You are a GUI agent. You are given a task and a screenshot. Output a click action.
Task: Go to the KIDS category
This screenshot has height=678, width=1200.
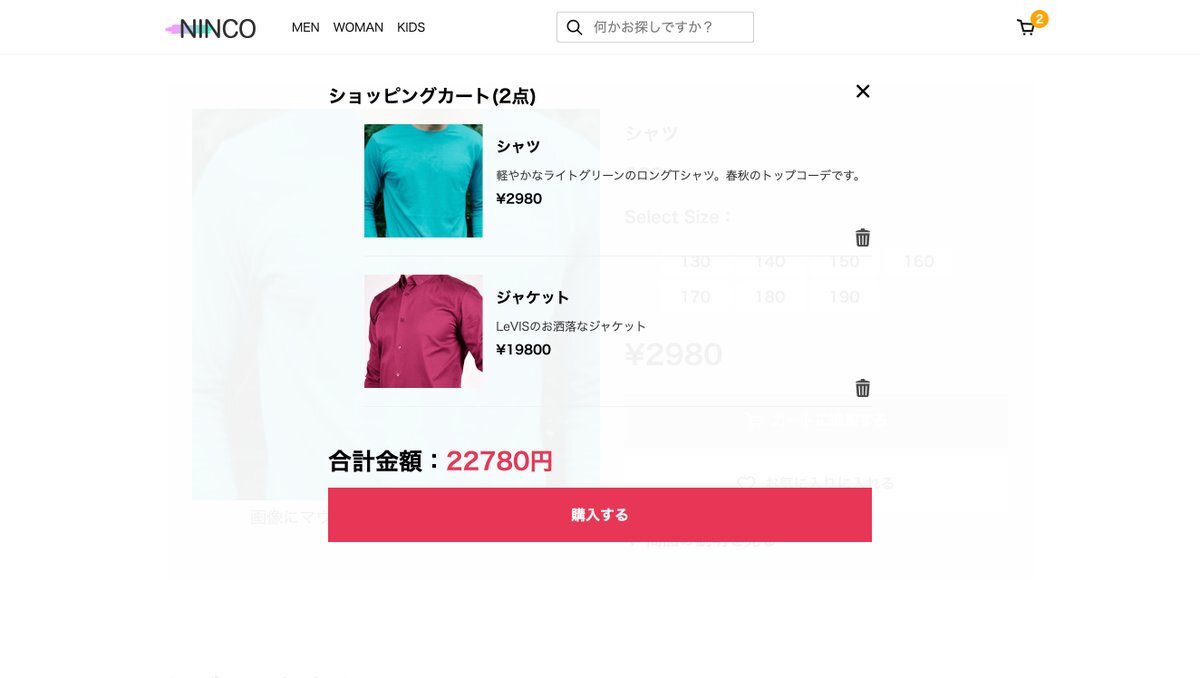point(411,27)
